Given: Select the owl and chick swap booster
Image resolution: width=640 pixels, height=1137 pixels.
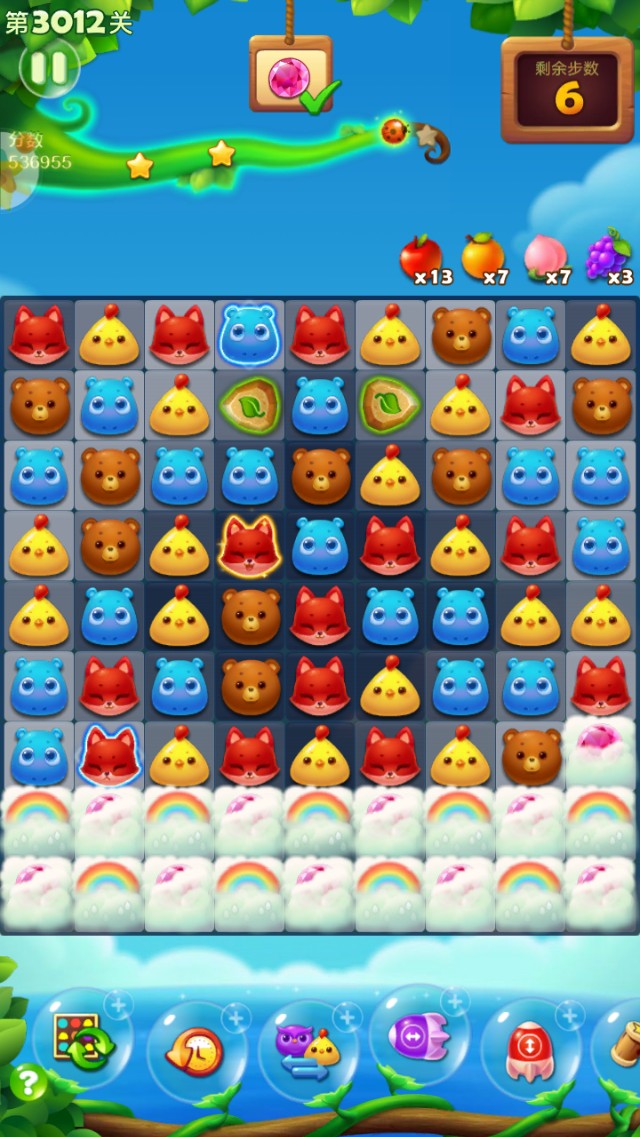Looking at the screenshot, I should (x=308, y=1048).
